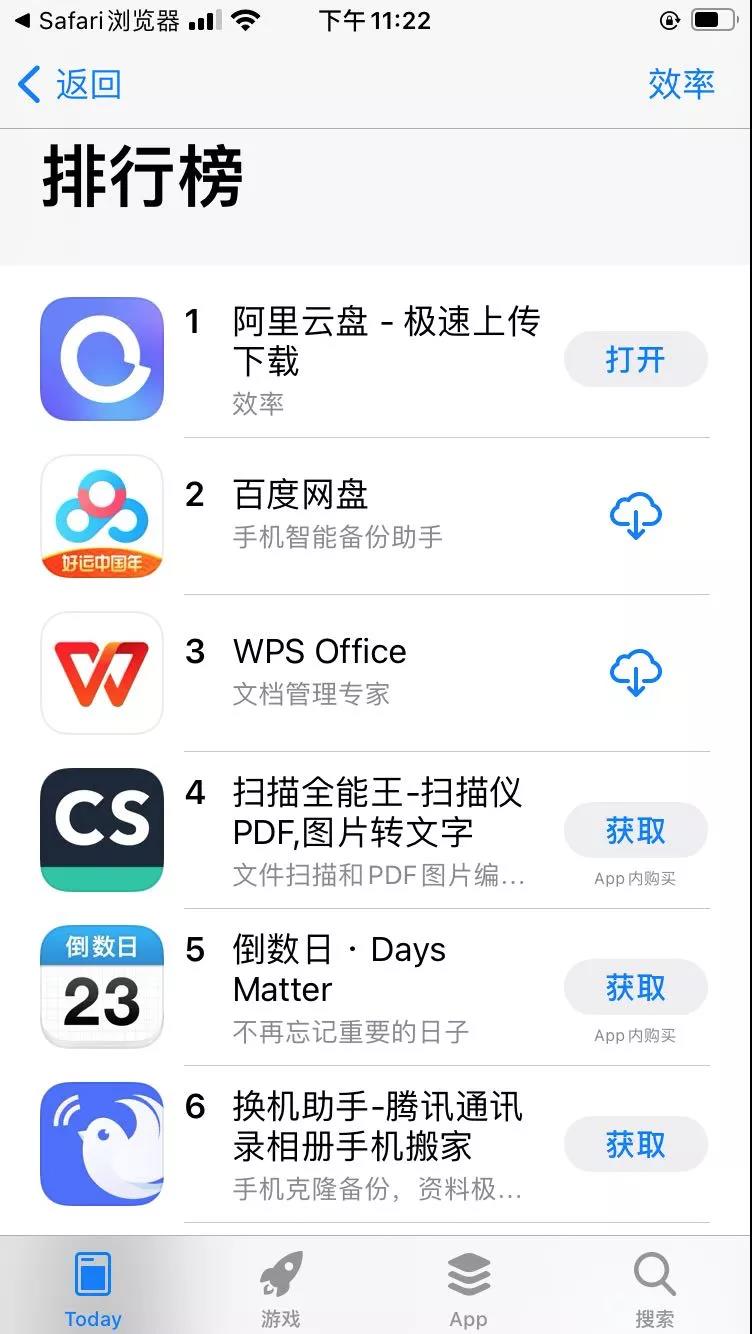The height and width of the screenshot is (1334, 752).
Task: Switch to the 游戏 tab
Action: pyautogui.click(x=281, y=1290)
